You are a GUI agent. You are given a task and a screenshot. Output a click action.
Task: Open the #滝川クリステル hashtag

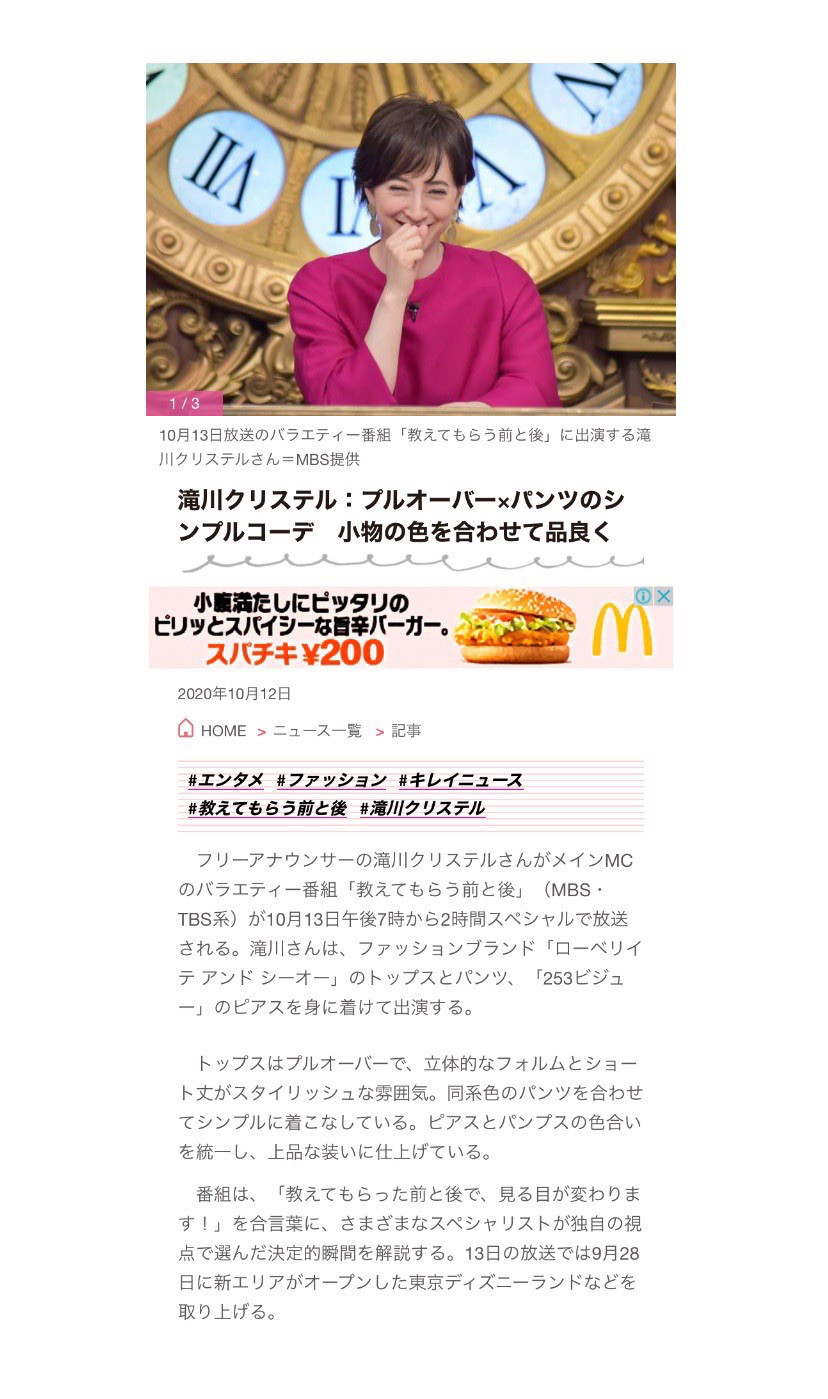(422, 808)
